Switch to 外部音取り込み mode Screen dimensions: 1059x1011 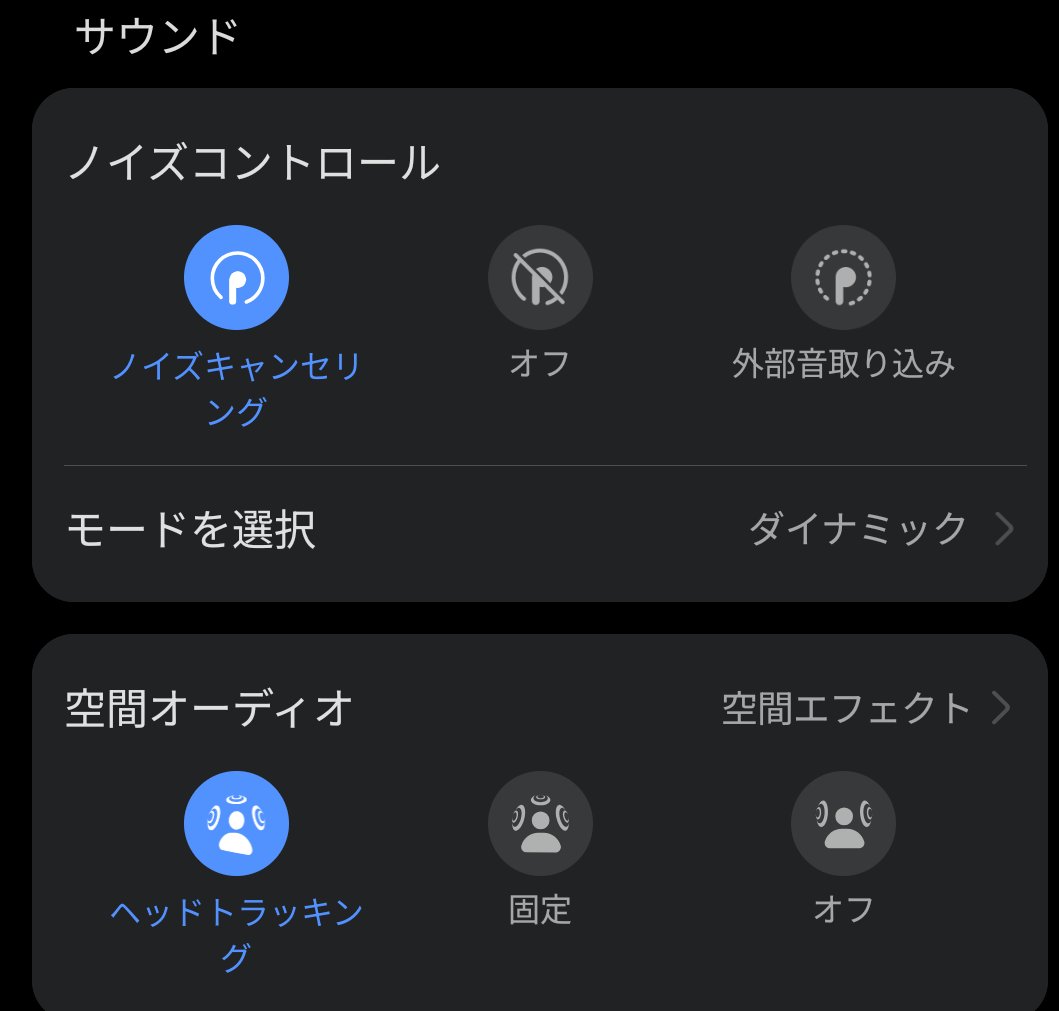(x=843, y=278)
